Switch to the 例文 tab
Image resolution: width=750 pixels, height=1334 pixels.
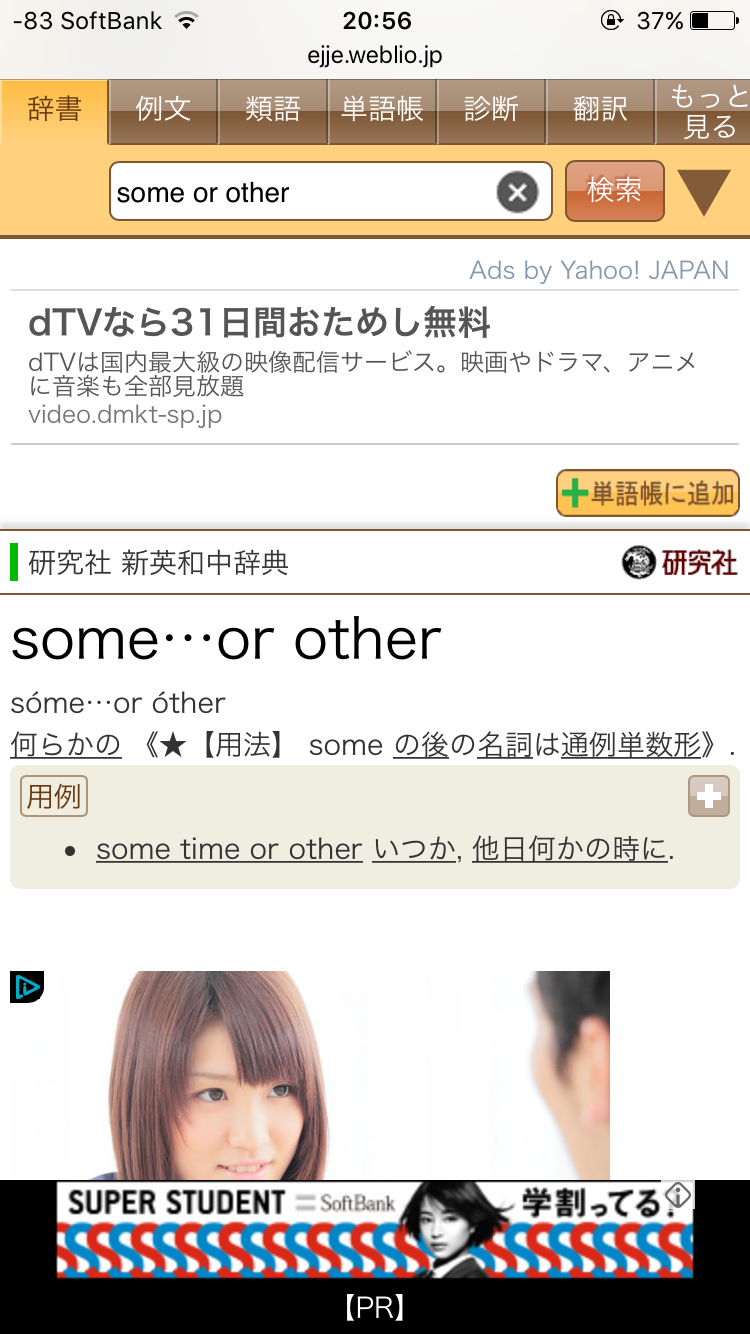(163, 110)
